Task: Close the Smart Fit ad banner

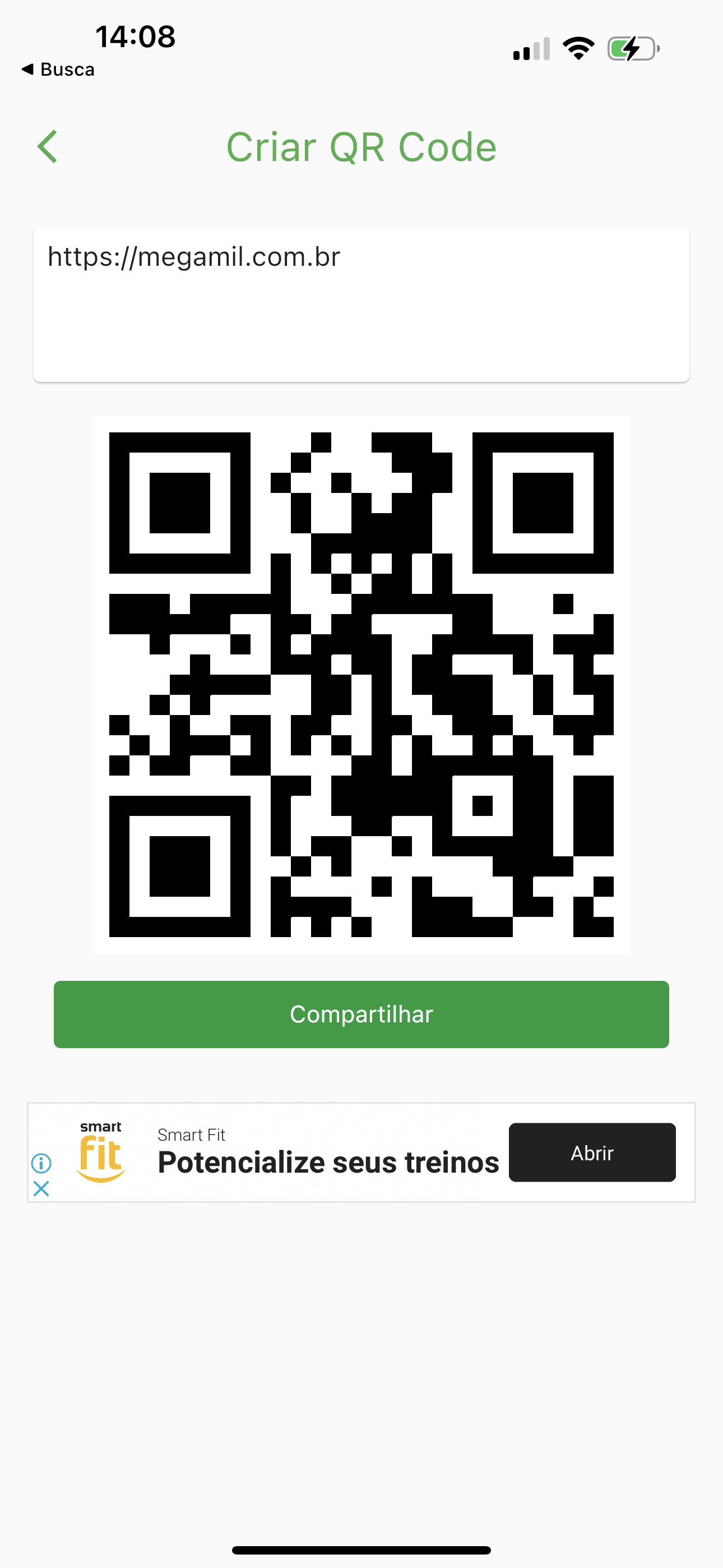Action: point(41,1188)
